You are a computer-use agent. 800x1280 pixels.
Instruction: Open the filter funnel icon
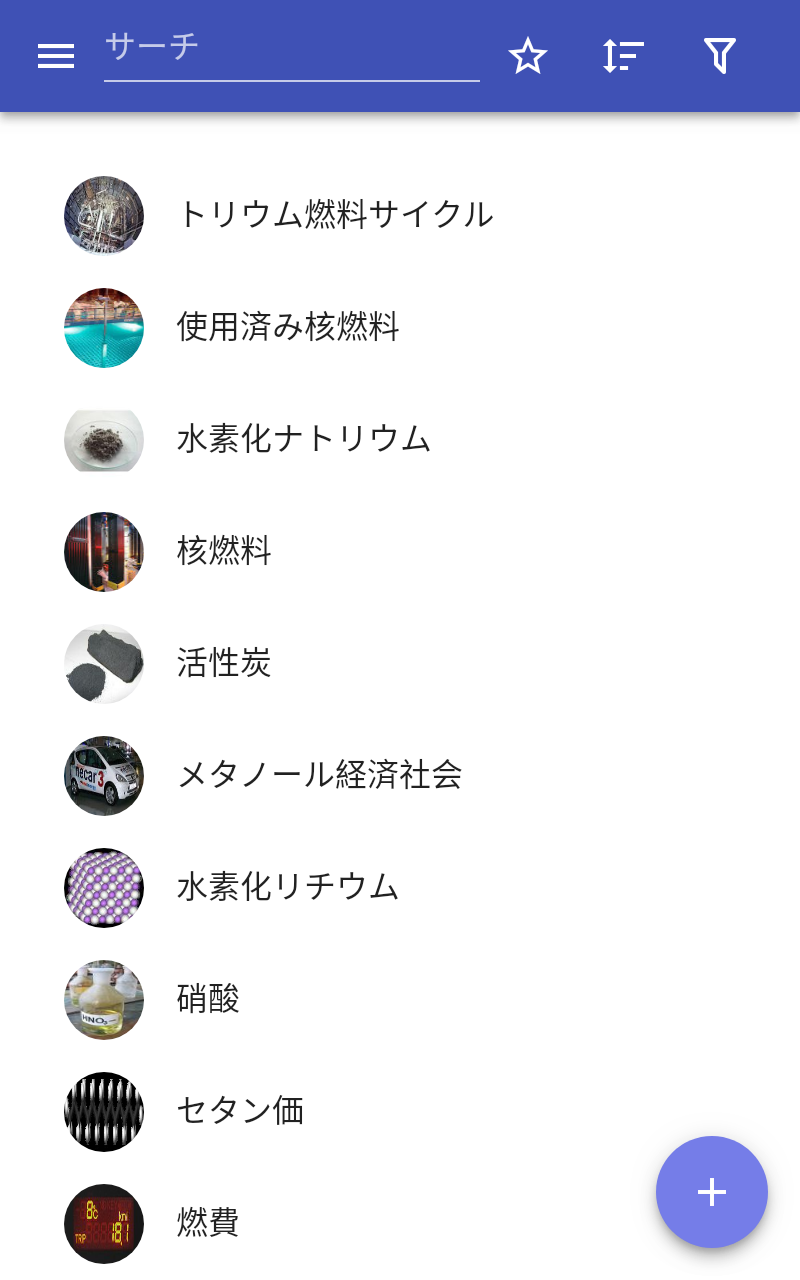coord(719,56)
